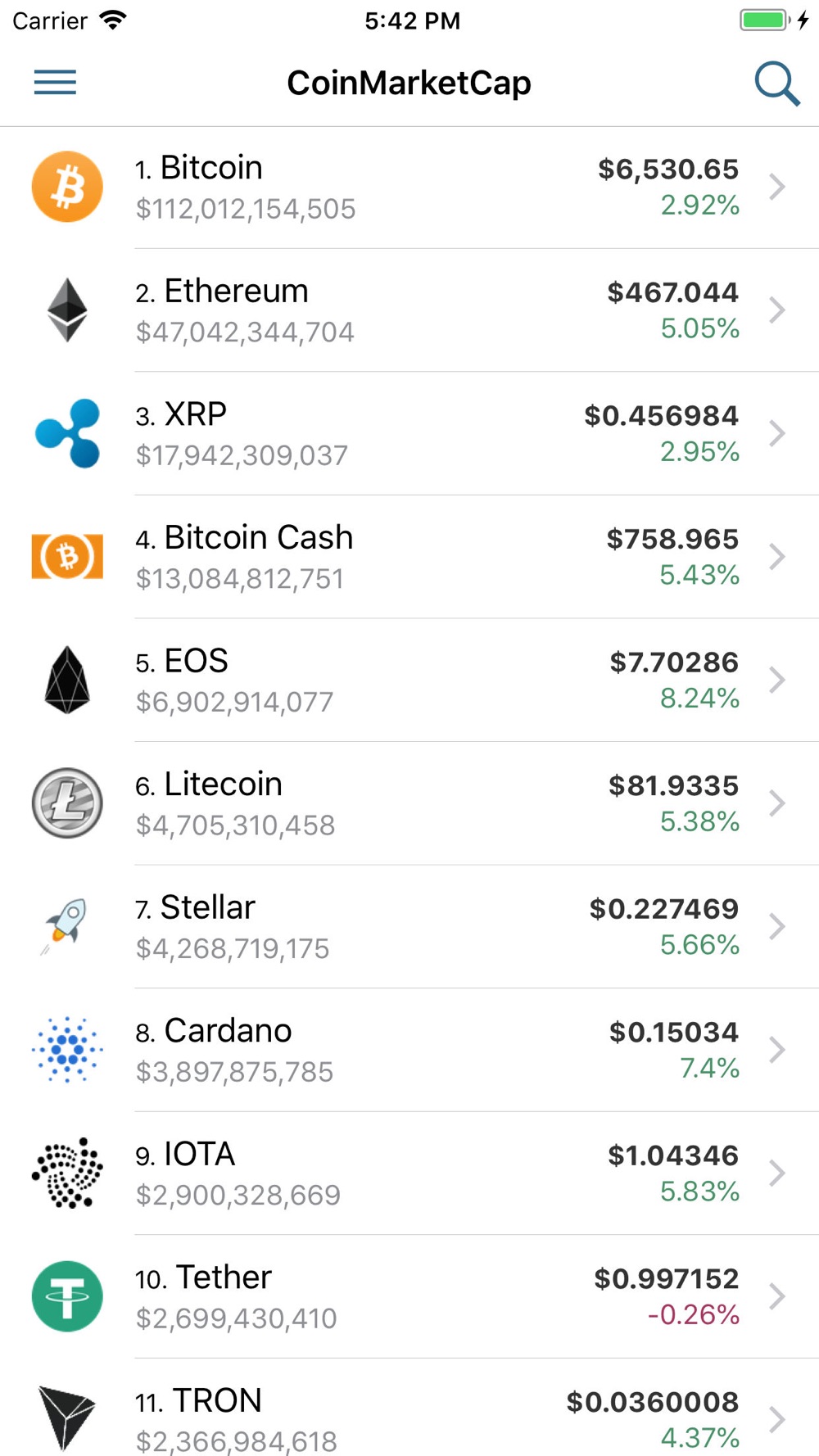Tap the EOS row
The image size is (819, 1456).
[x=409, y=681]
